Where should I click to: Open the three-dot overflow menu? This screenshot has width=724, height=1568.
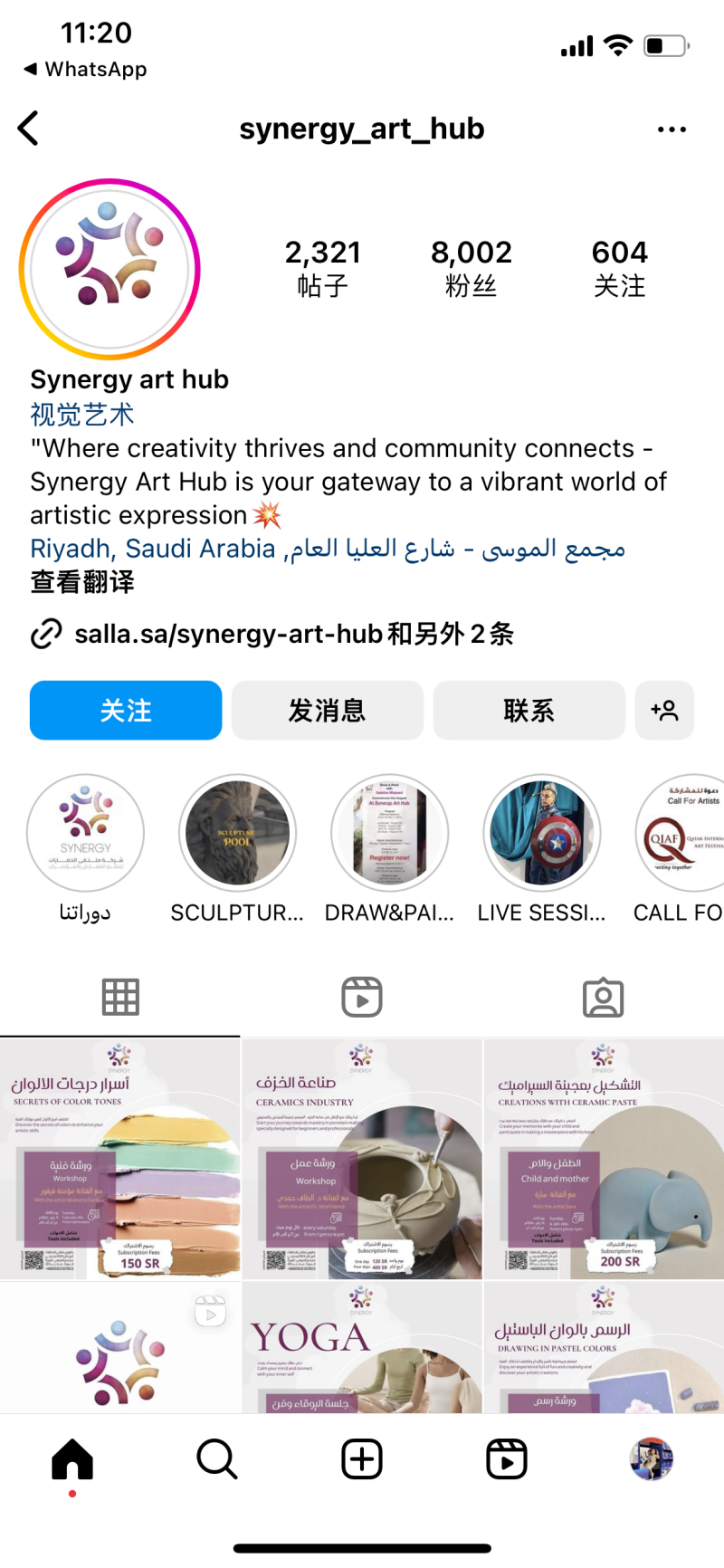[672, 129]
